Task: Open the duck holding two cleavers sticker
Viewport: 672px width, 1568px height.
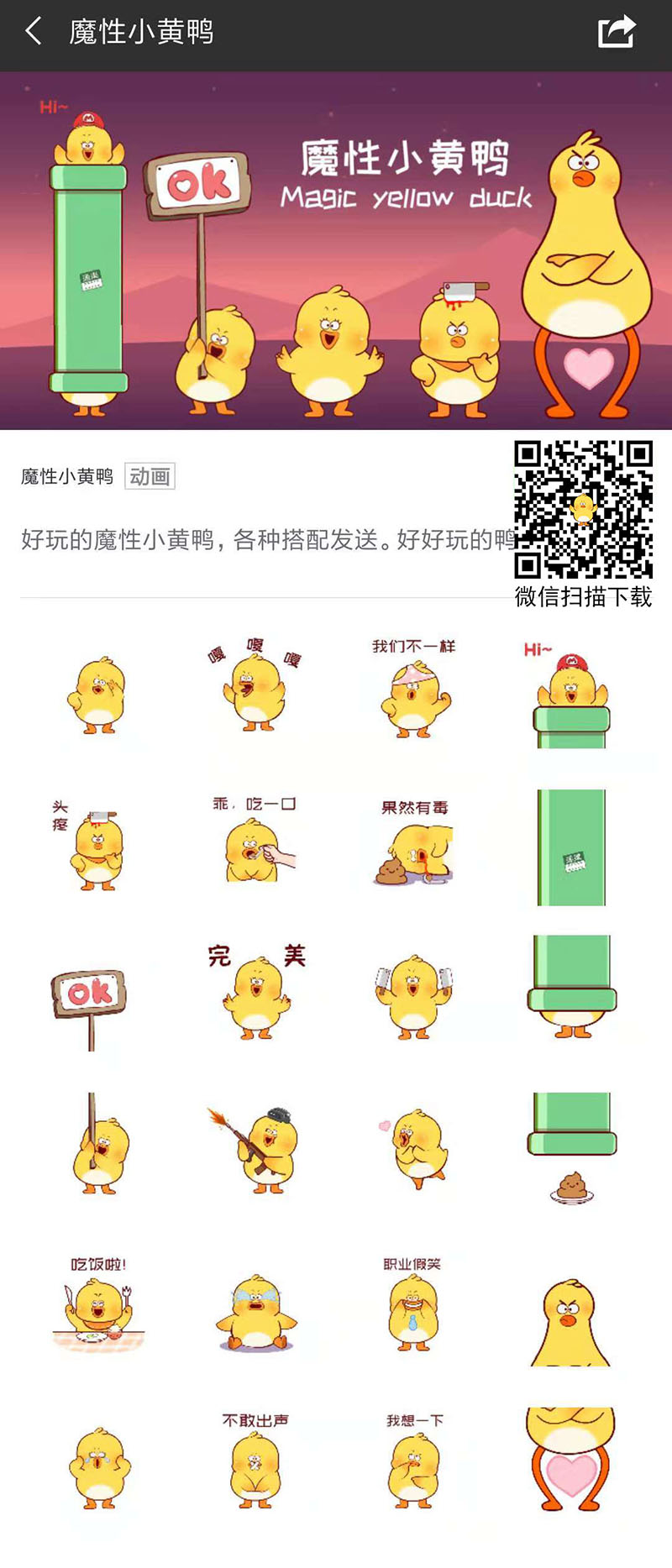Action: (413, 995)
